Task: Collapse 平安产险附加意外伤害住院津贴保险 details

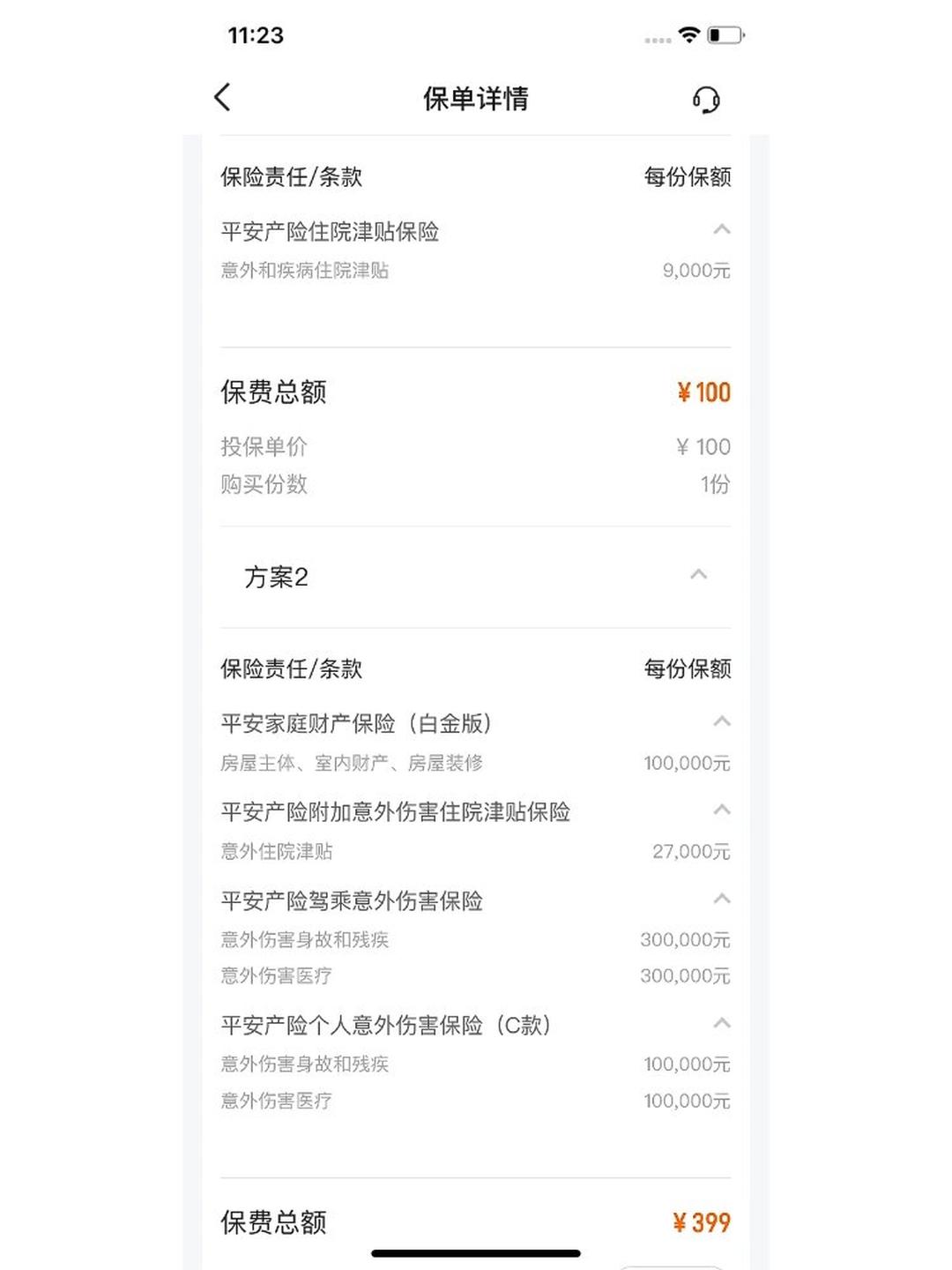Action: pos(721,811)
